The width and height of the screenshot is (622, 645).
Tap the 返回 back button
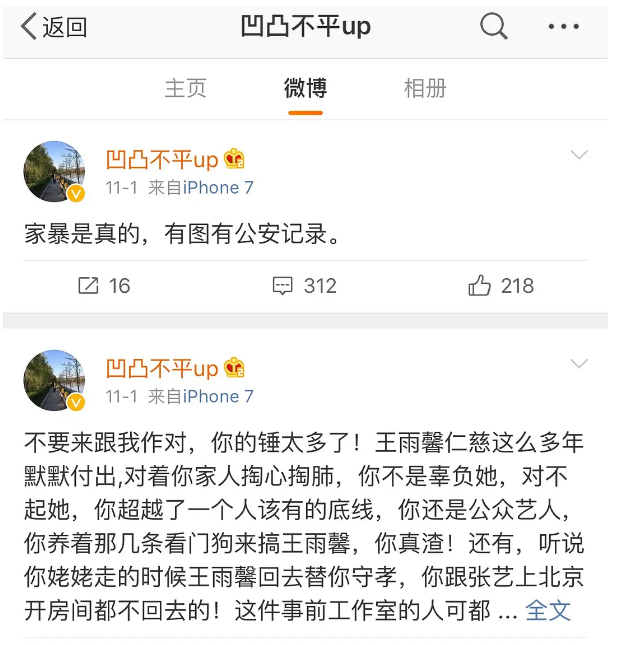pyautogui.click(x=54, y=27)
